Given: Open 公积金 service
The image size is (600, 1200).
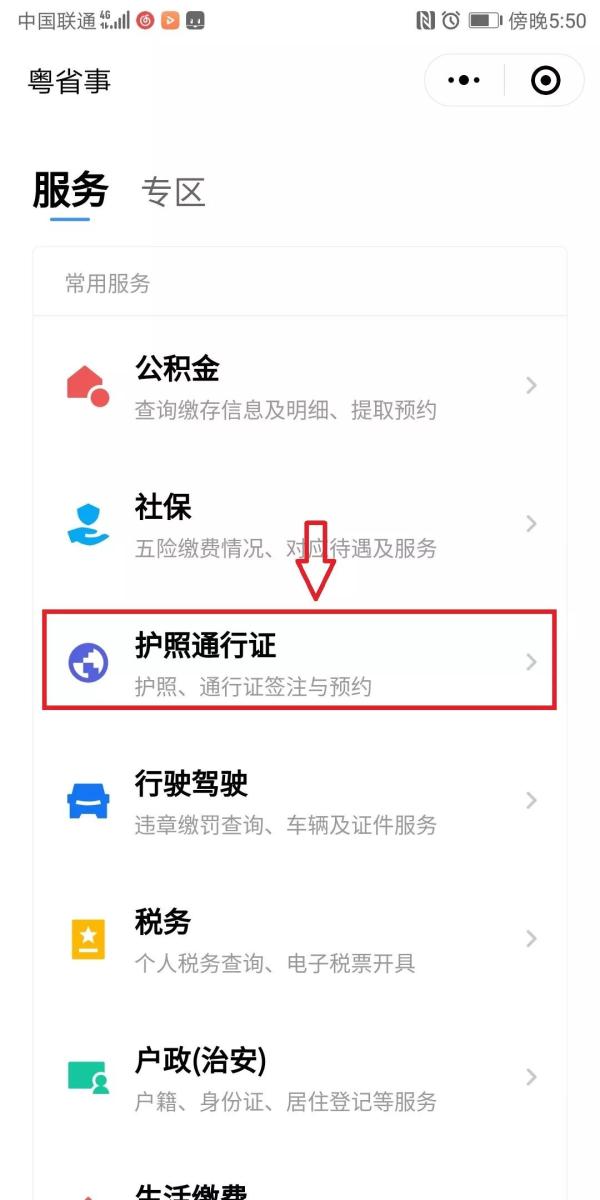Looking at the screenshot, I should 300,386.
